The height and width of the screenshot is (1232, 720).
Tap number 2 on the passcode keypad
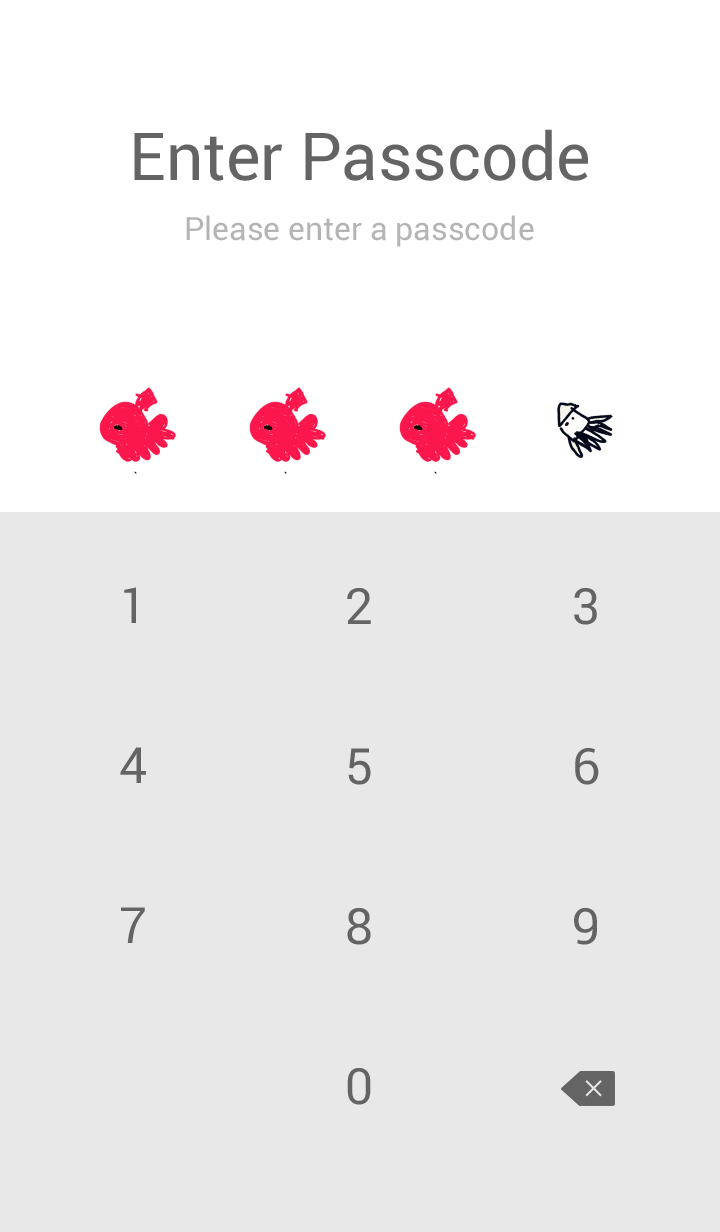359,607
